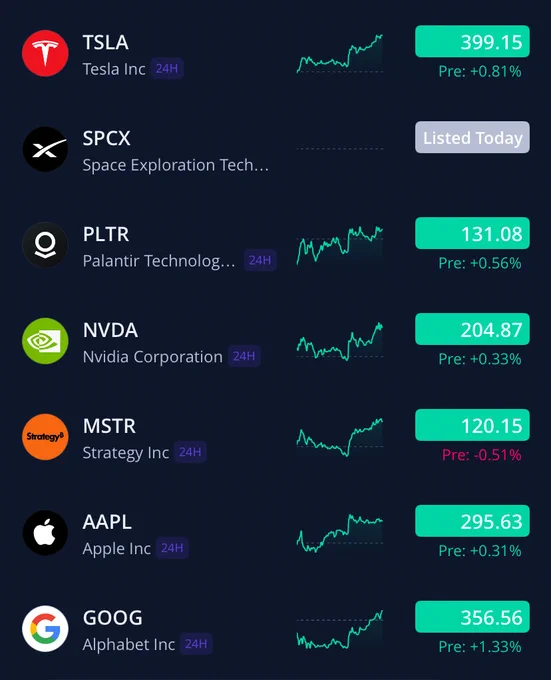Open the GOOG Alphabet Inc row
551x680 pixels.
pos(275,629)
